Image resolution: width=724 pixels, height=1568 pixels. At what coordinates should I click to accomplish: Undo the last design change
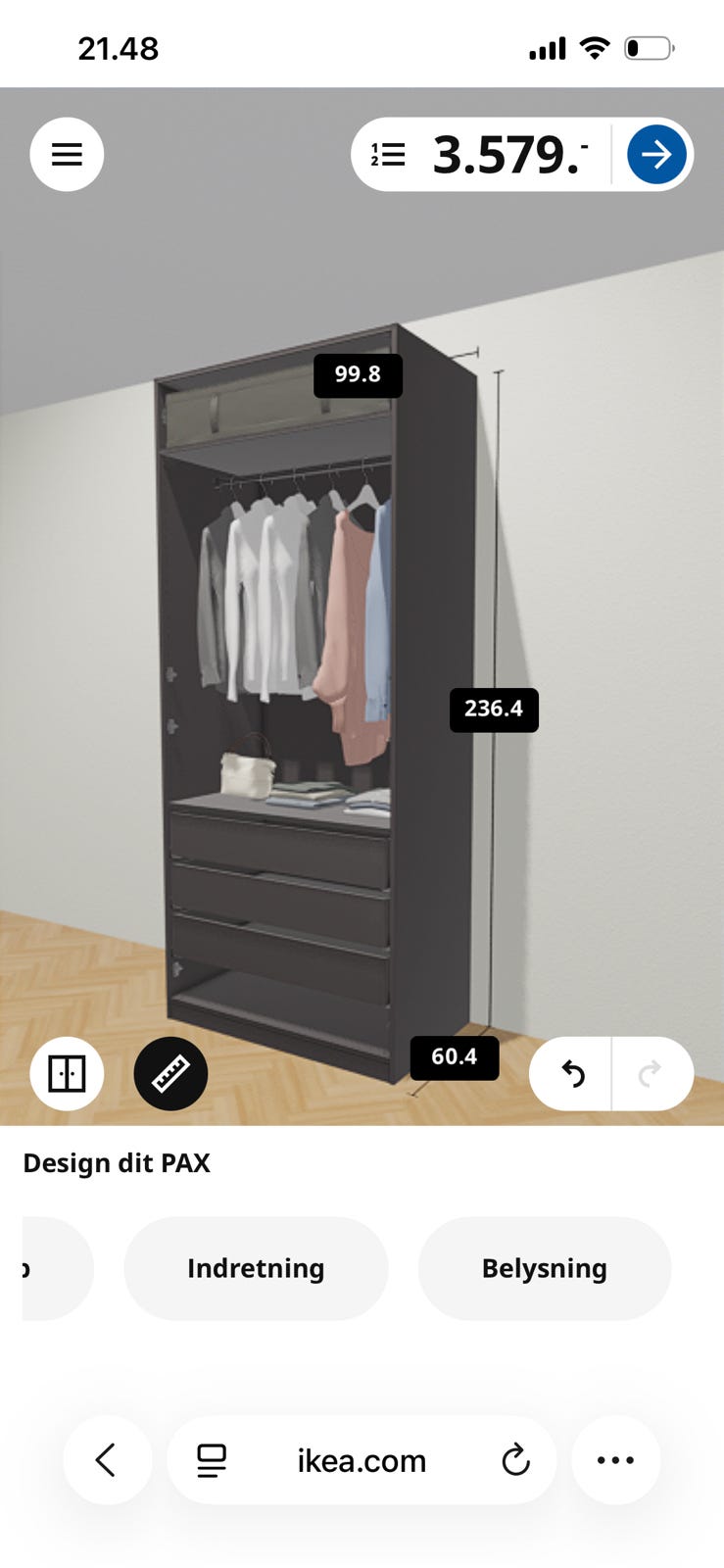pyautogui.click(x=572, y=1074)
